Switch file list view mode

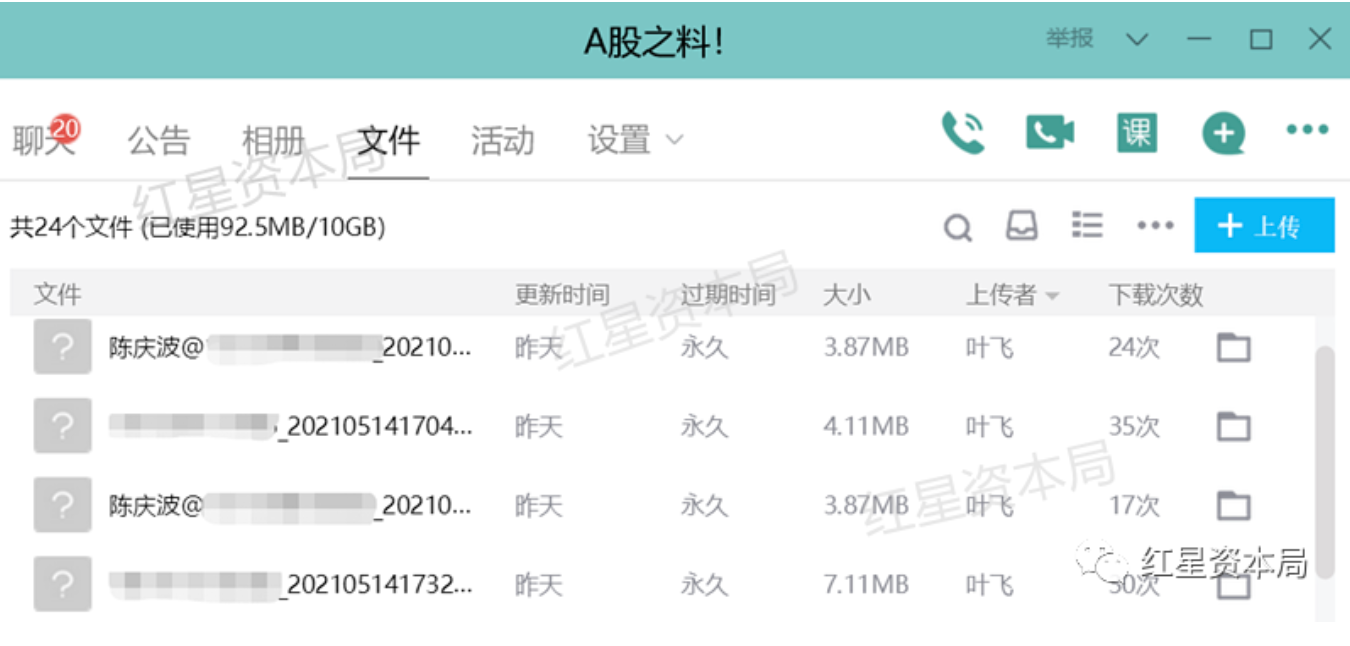click(x=1086, y=226)
